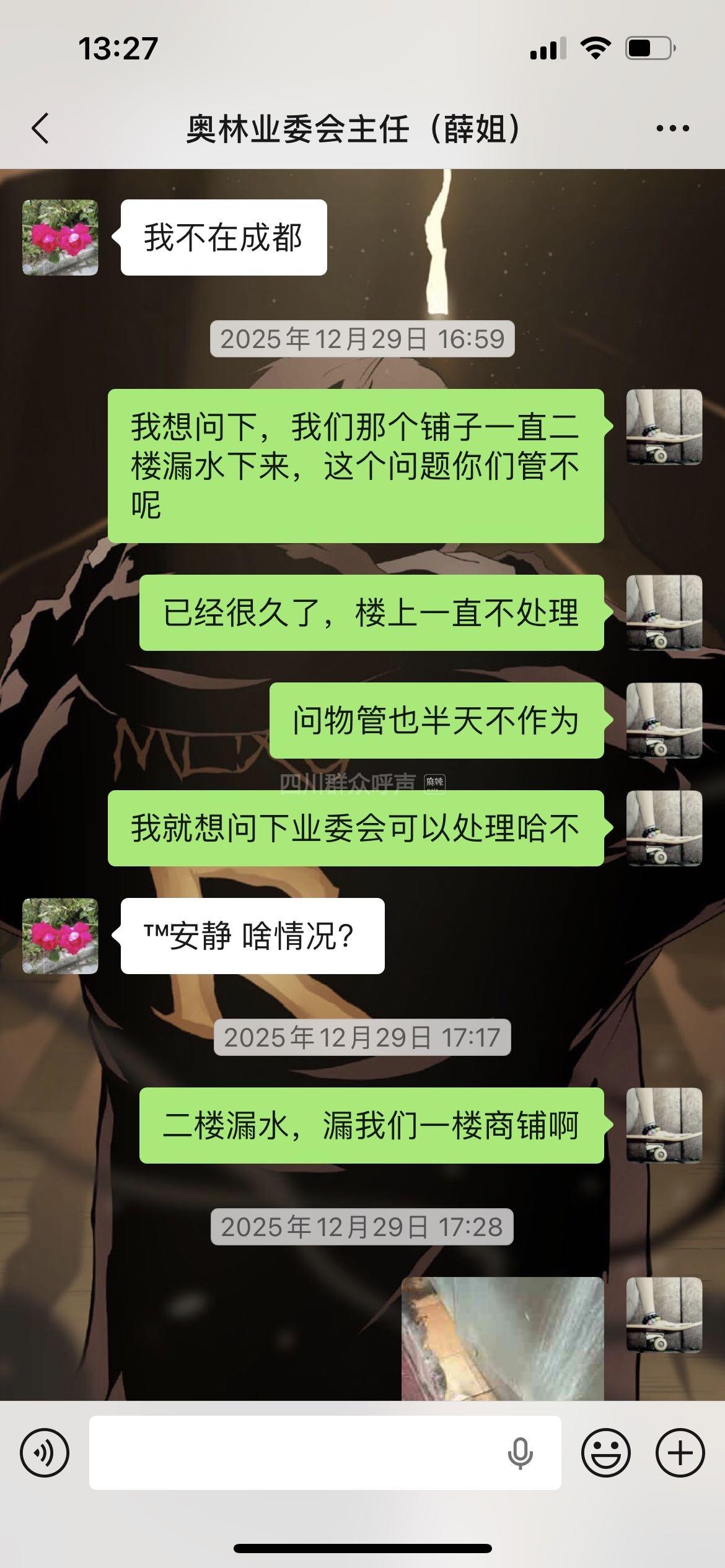
Task: Open the emoji sticker panel
Action: 605,1453
